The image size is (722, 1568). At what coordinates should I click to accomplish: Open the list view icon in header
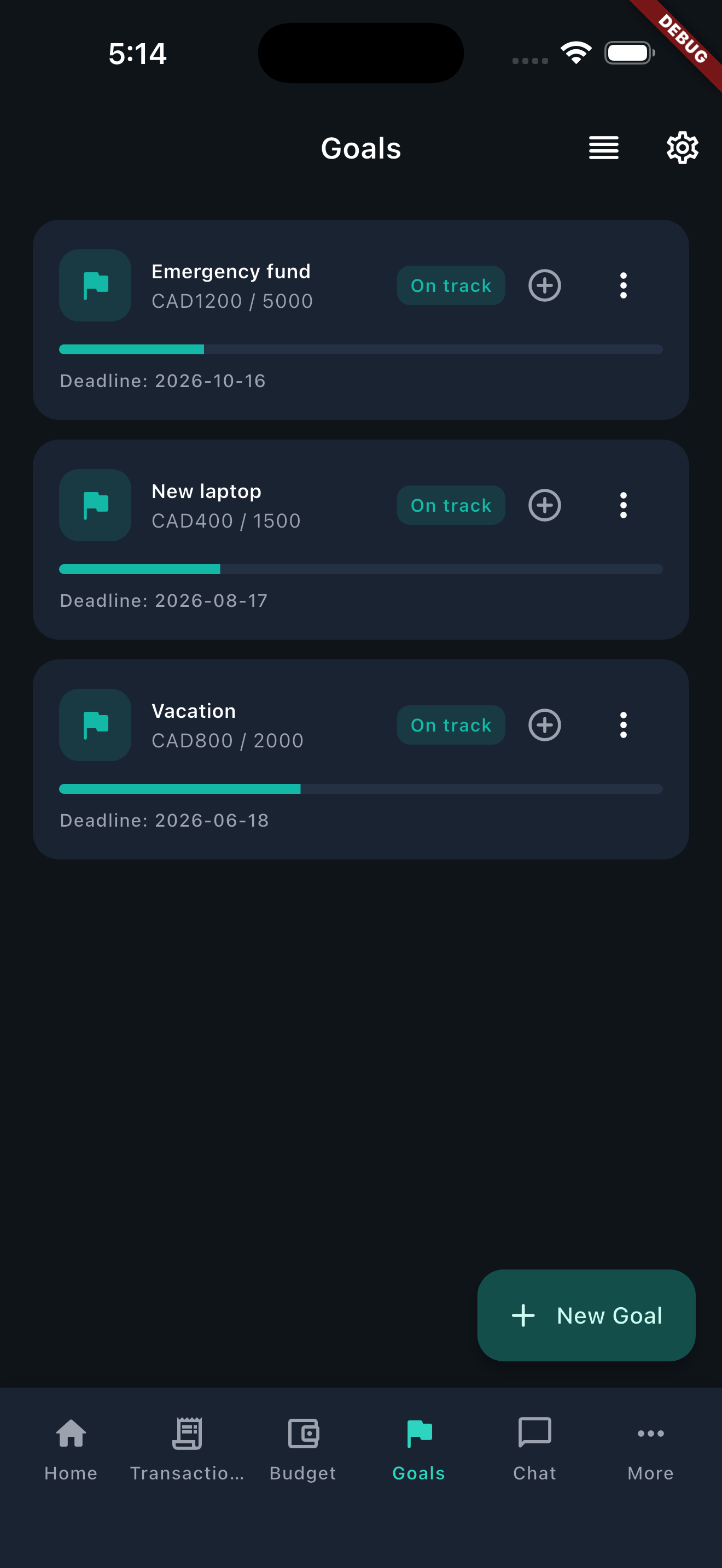(x=603, y=148)
